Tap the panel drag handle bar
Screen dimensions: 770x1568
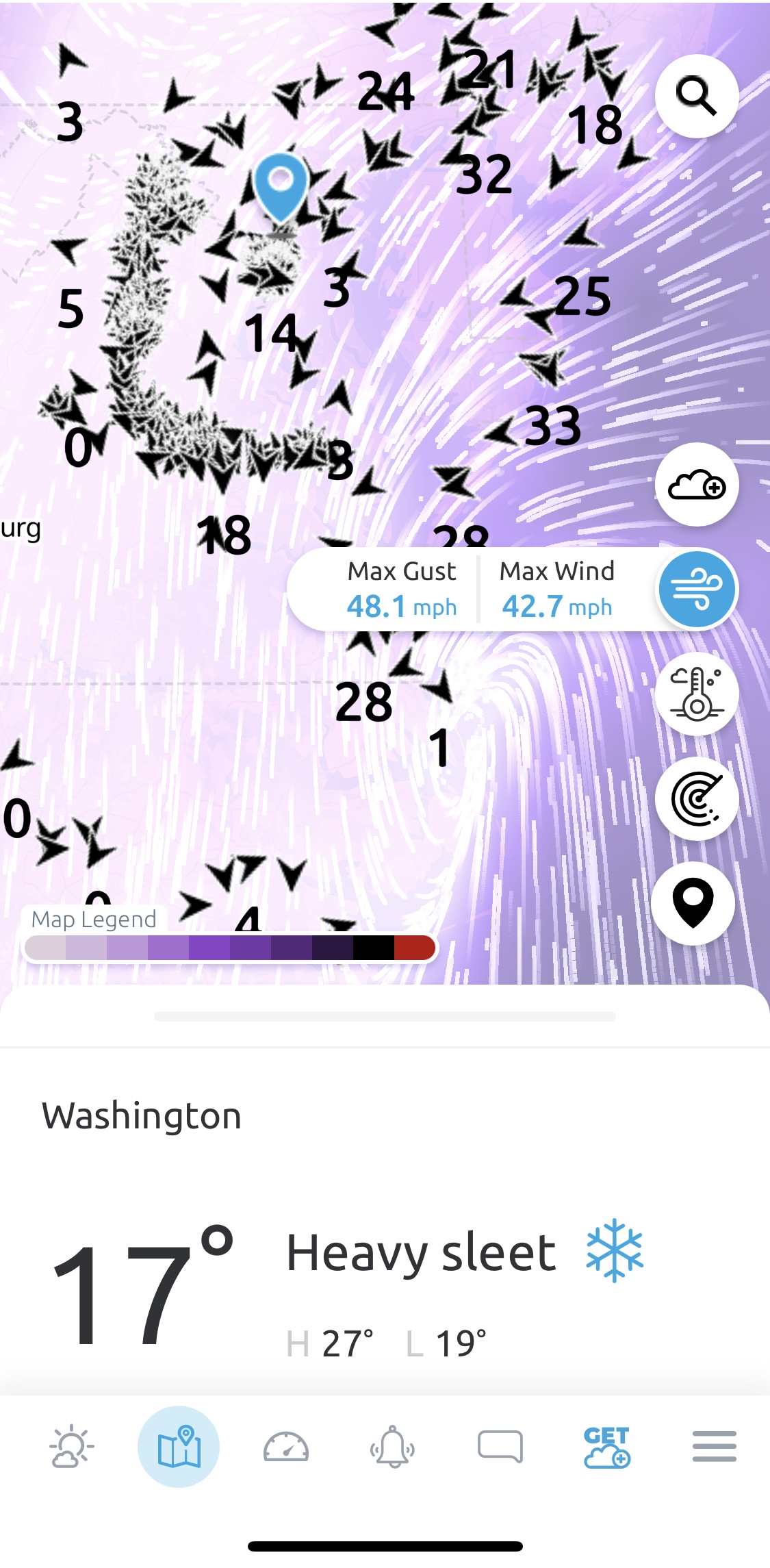(x=385, y=1016)
